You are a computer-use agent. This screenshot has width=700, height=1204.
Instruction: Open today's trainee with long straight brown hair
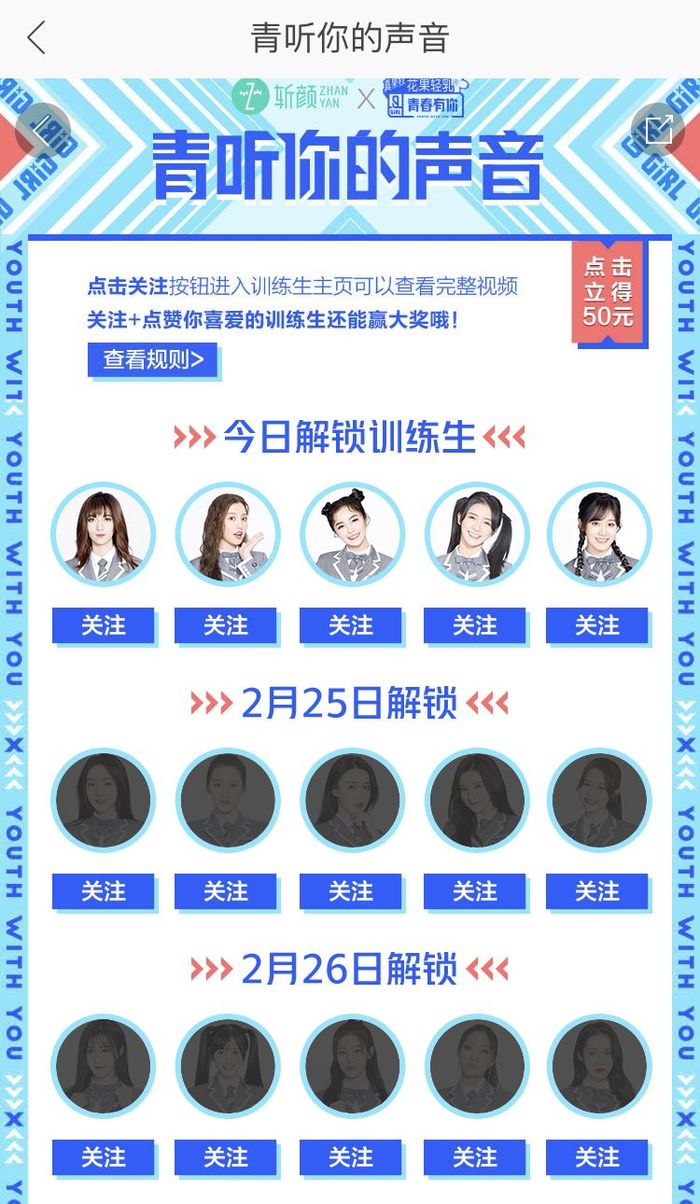coord(103,535)
